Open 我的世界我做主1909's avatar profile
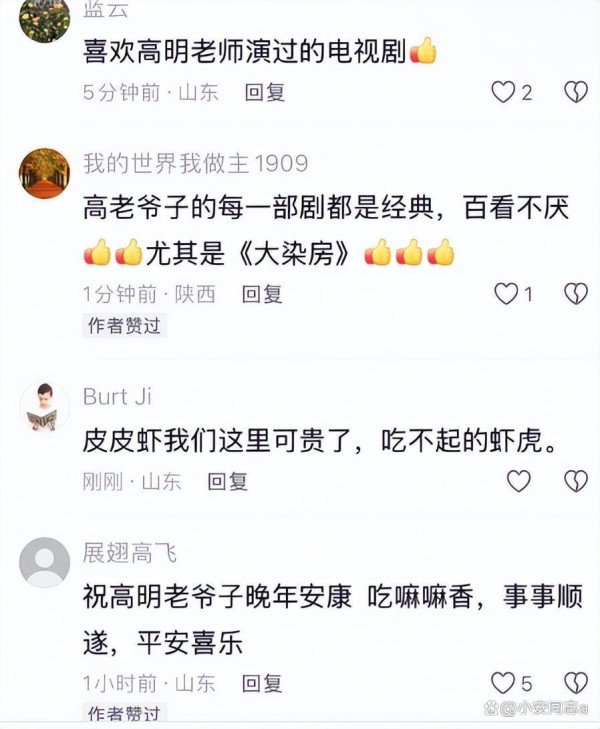This screenshot has width=600, height=729. [44, 173]
